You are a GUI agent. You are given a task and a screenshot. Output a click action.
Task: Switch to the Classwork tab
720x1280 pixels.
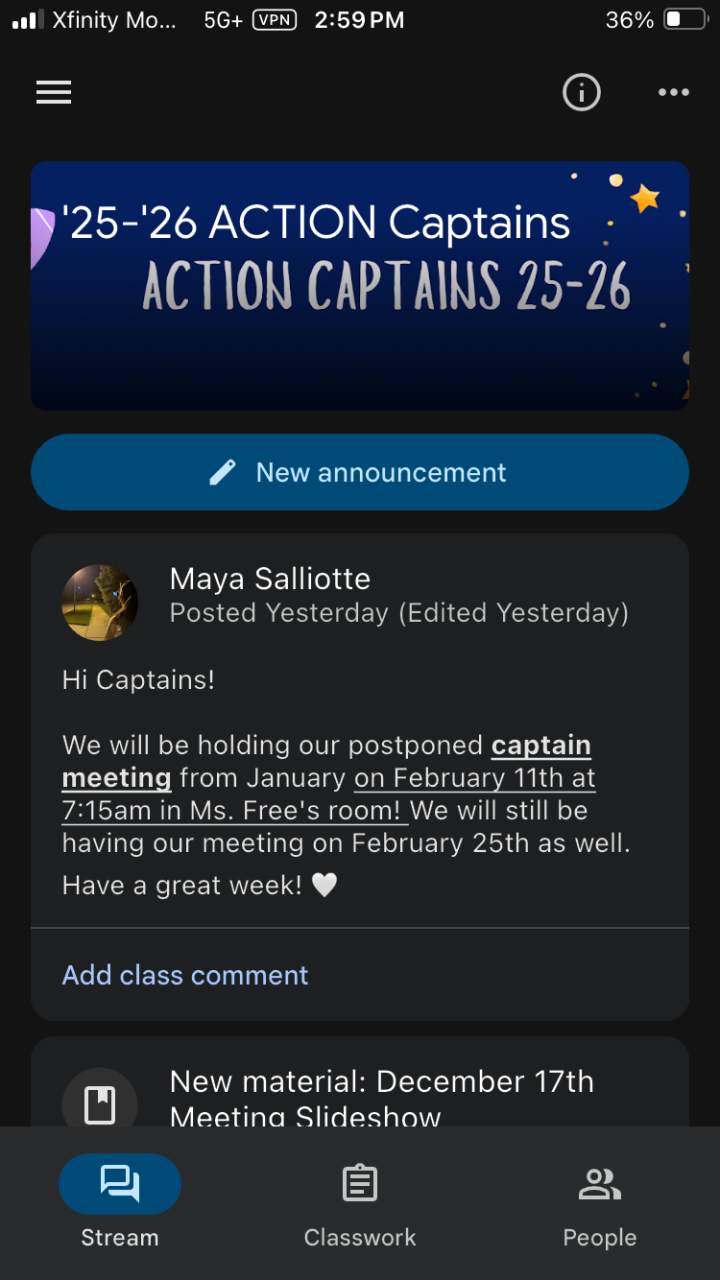click(360, 1204)
